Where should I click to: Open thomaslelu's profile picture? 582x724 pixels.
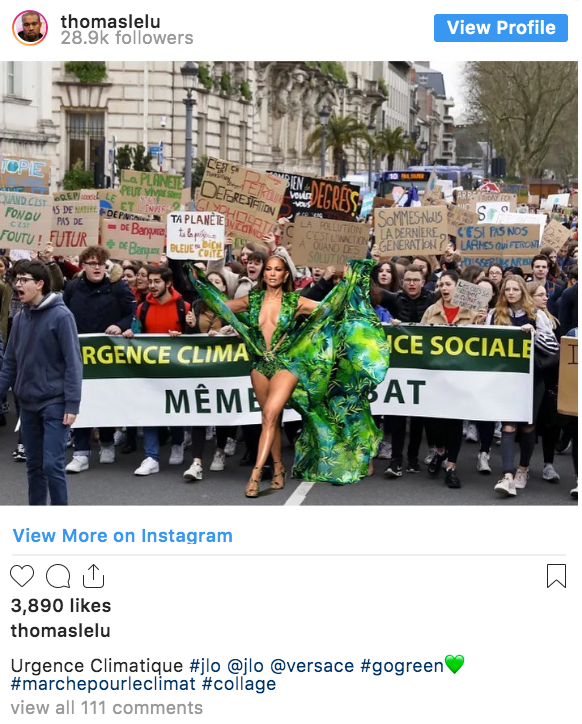[30, 28]
